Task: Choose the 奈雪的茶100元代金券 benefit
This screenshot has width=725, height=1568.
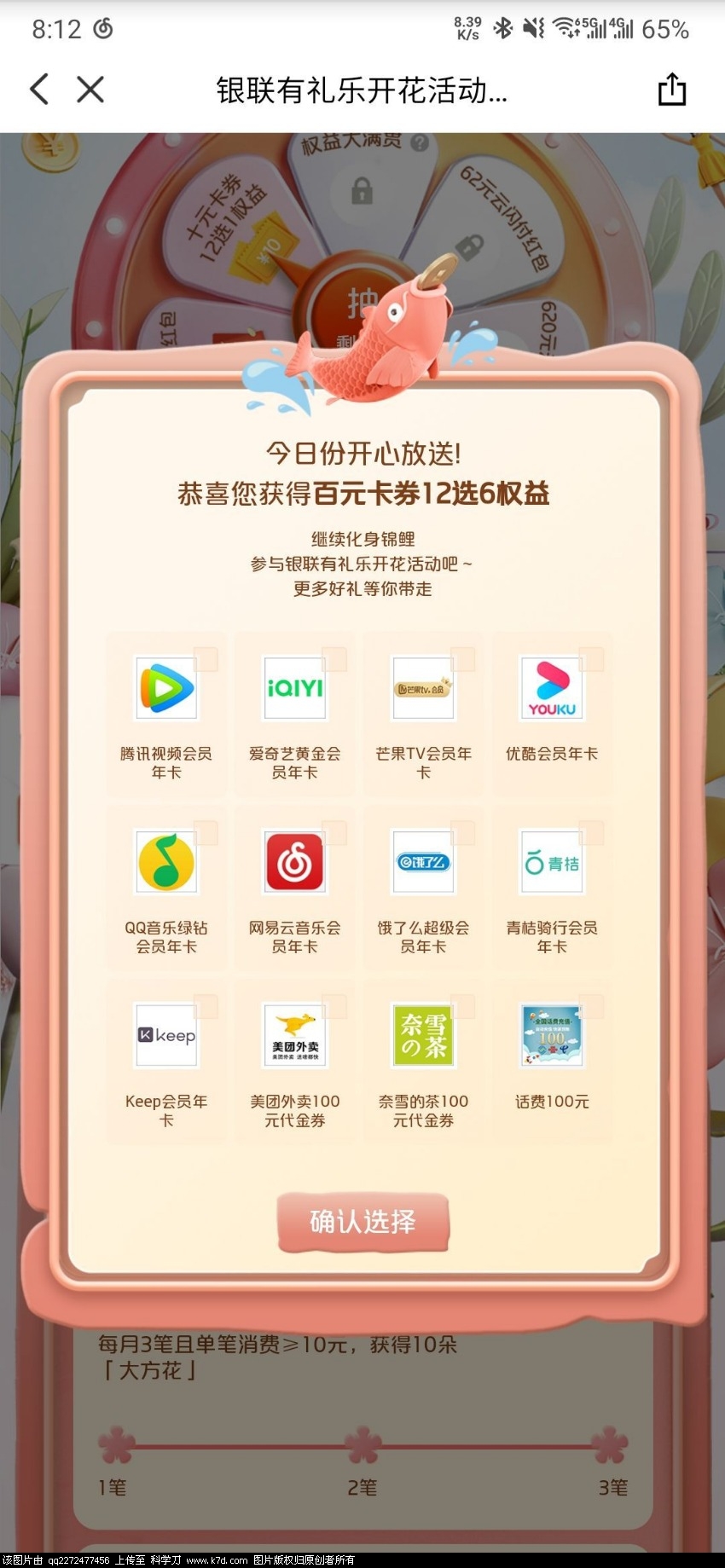Action: coord(423,1062)
